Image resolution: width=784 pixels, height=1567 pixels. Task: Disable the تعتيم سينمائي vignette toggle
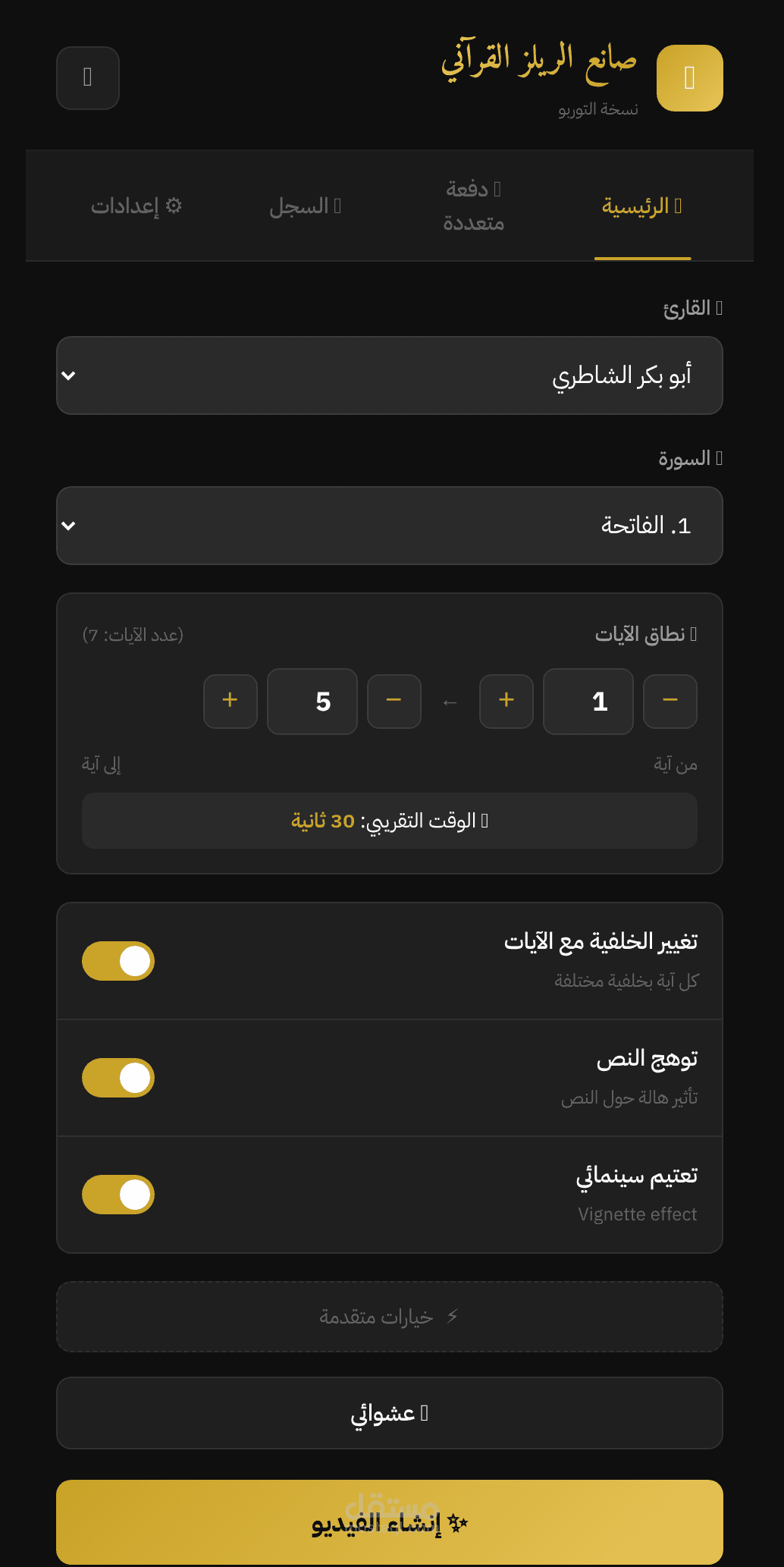pyautogui.click(x=118, y=1194)
